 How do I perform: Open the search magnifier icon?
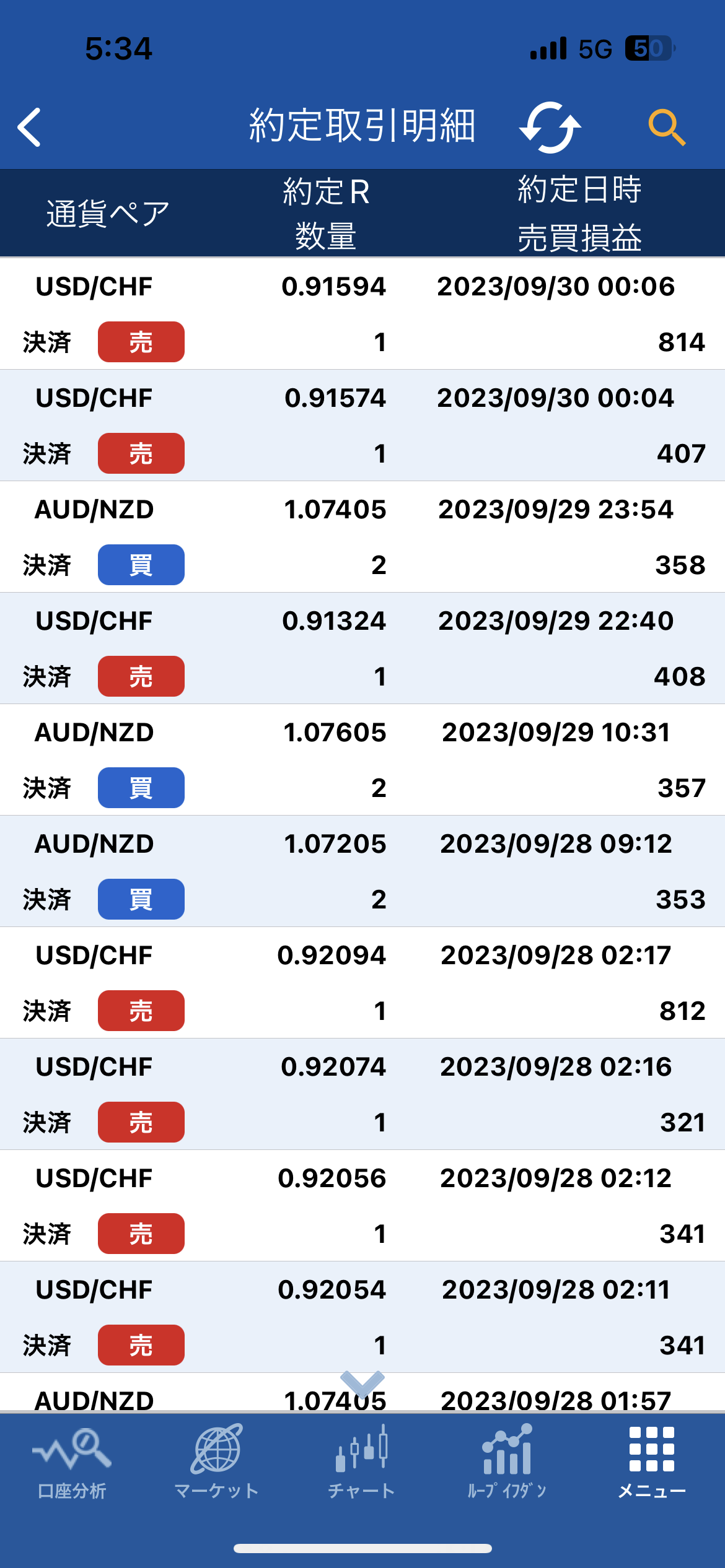[x=667, y=128]
